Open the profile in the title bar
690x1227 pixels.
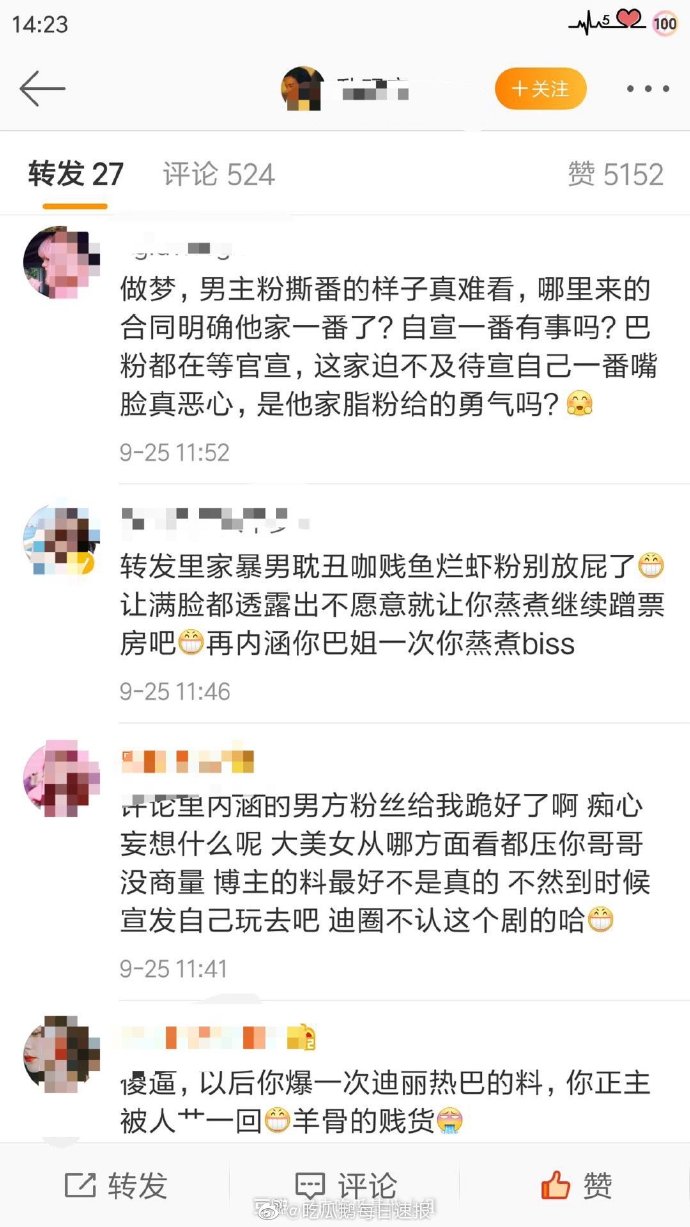coord(345,89)
